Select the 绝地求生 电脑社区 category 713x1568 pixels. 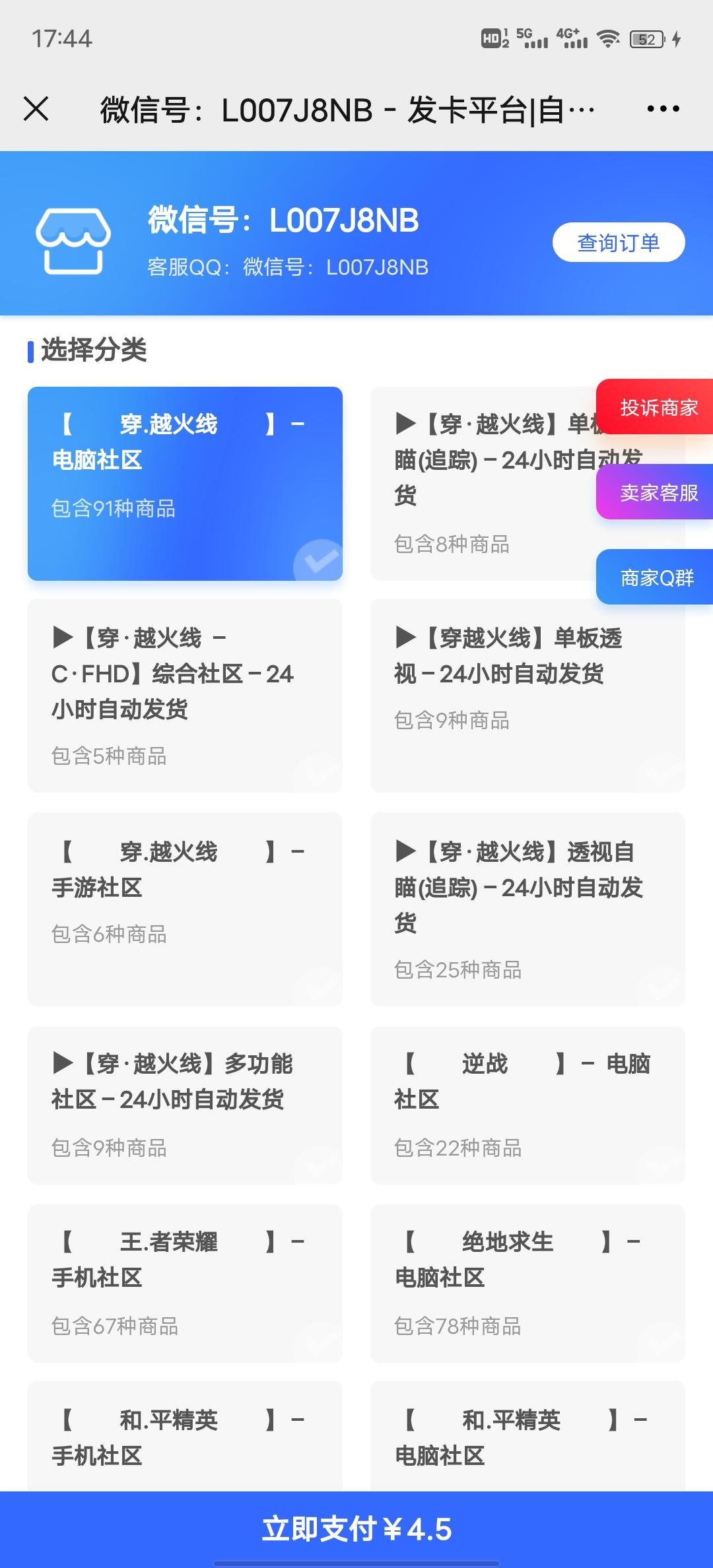click(527, 1284)
